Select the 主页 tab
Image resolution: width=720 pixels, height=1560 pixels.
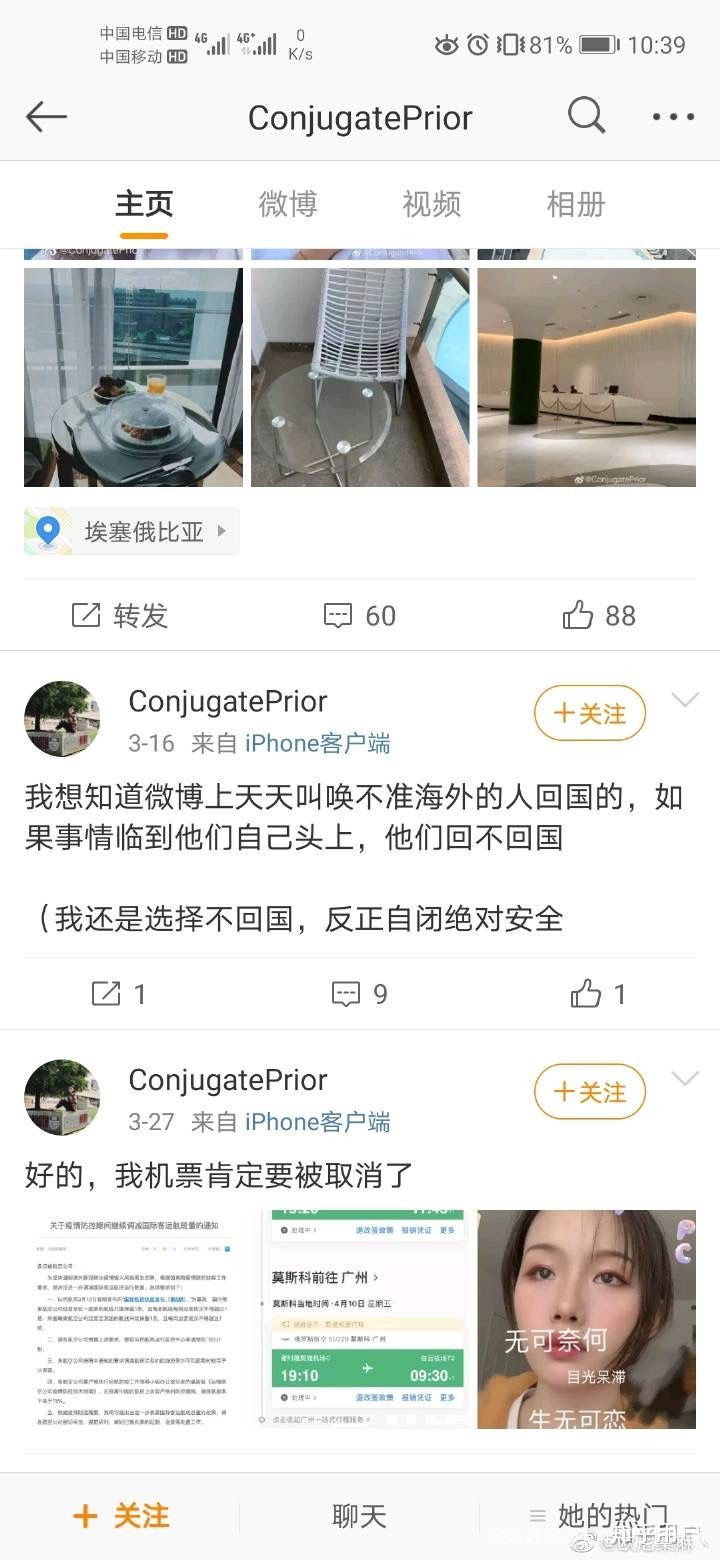pos(144,204)
